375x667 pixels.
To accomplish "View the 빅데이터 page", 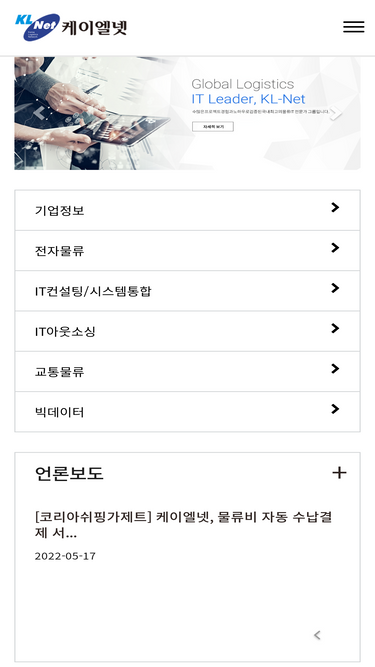I will point(188,412).
